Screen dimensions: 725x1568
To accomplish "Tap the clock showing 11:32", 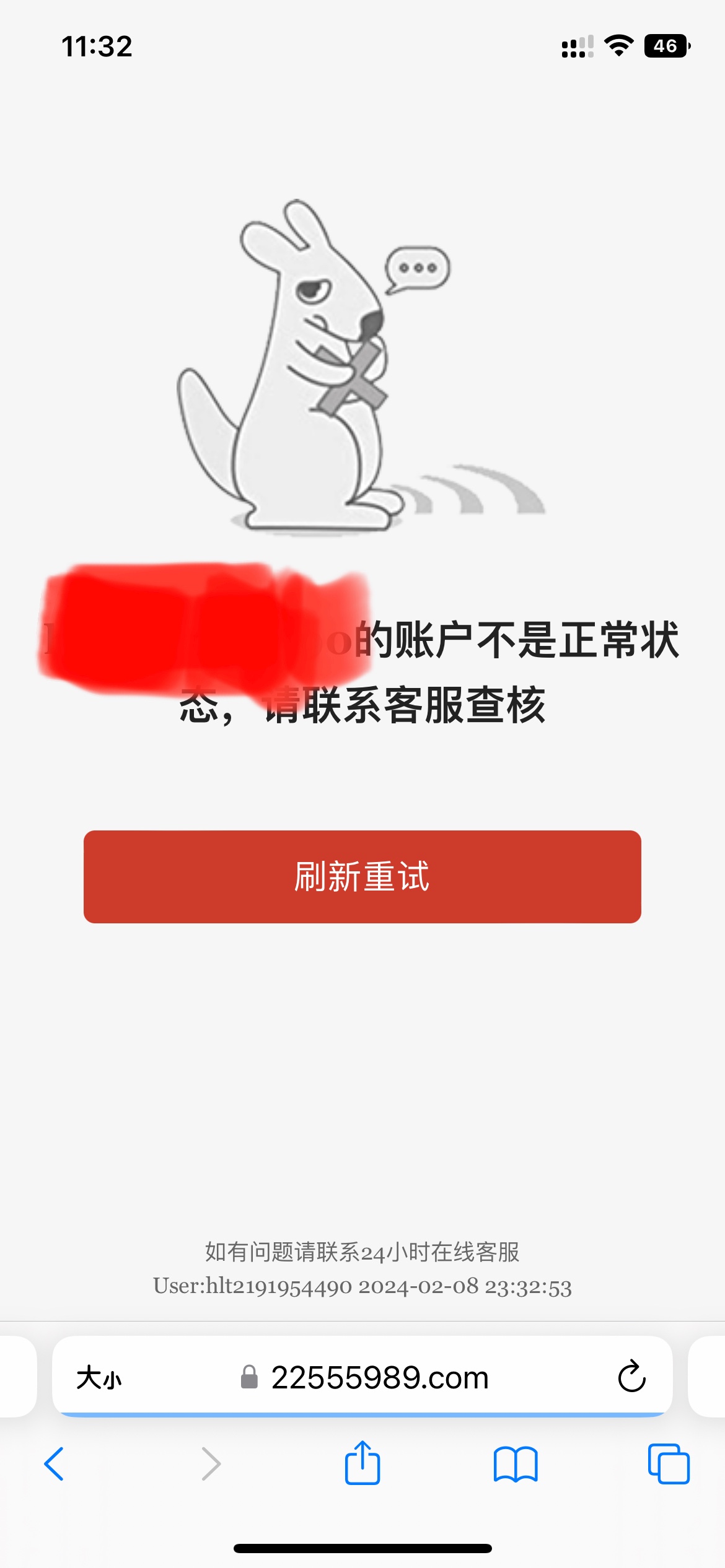I will tap(98, 46).
